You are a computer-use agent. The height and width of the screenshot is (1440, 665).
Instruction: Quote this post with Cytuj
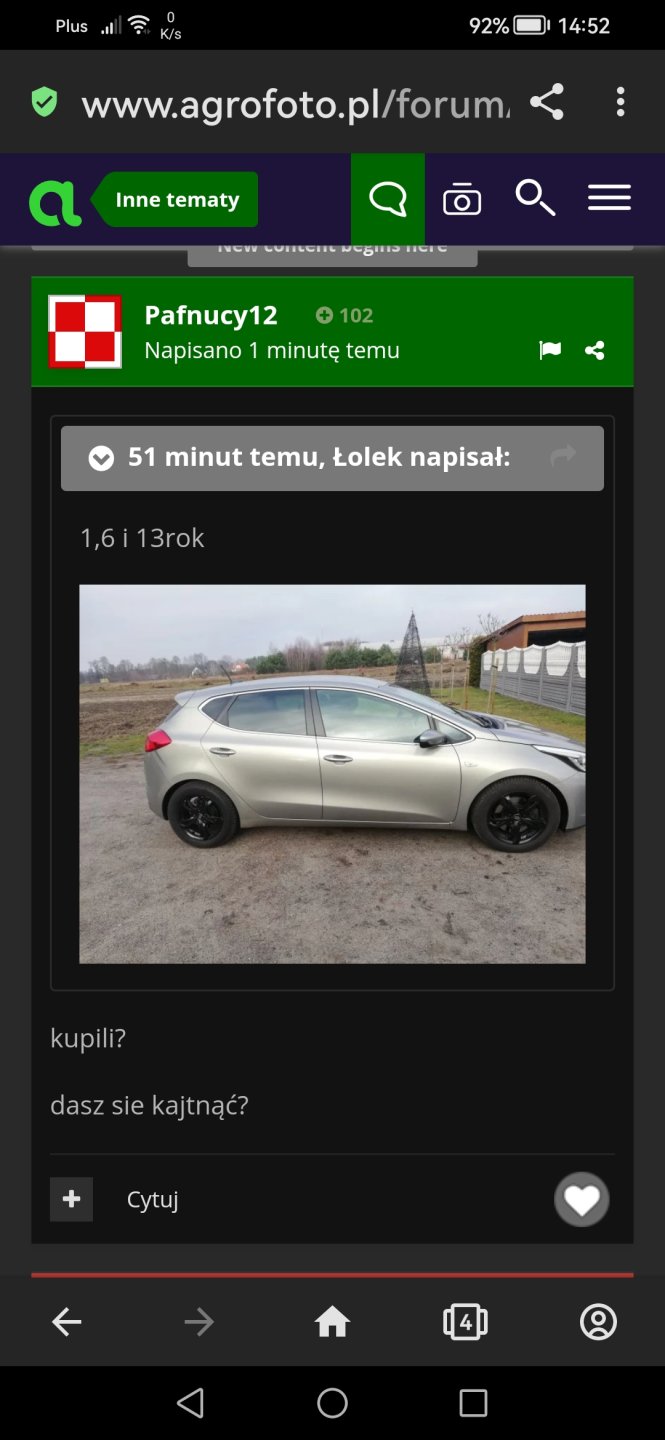(152, 1200)
